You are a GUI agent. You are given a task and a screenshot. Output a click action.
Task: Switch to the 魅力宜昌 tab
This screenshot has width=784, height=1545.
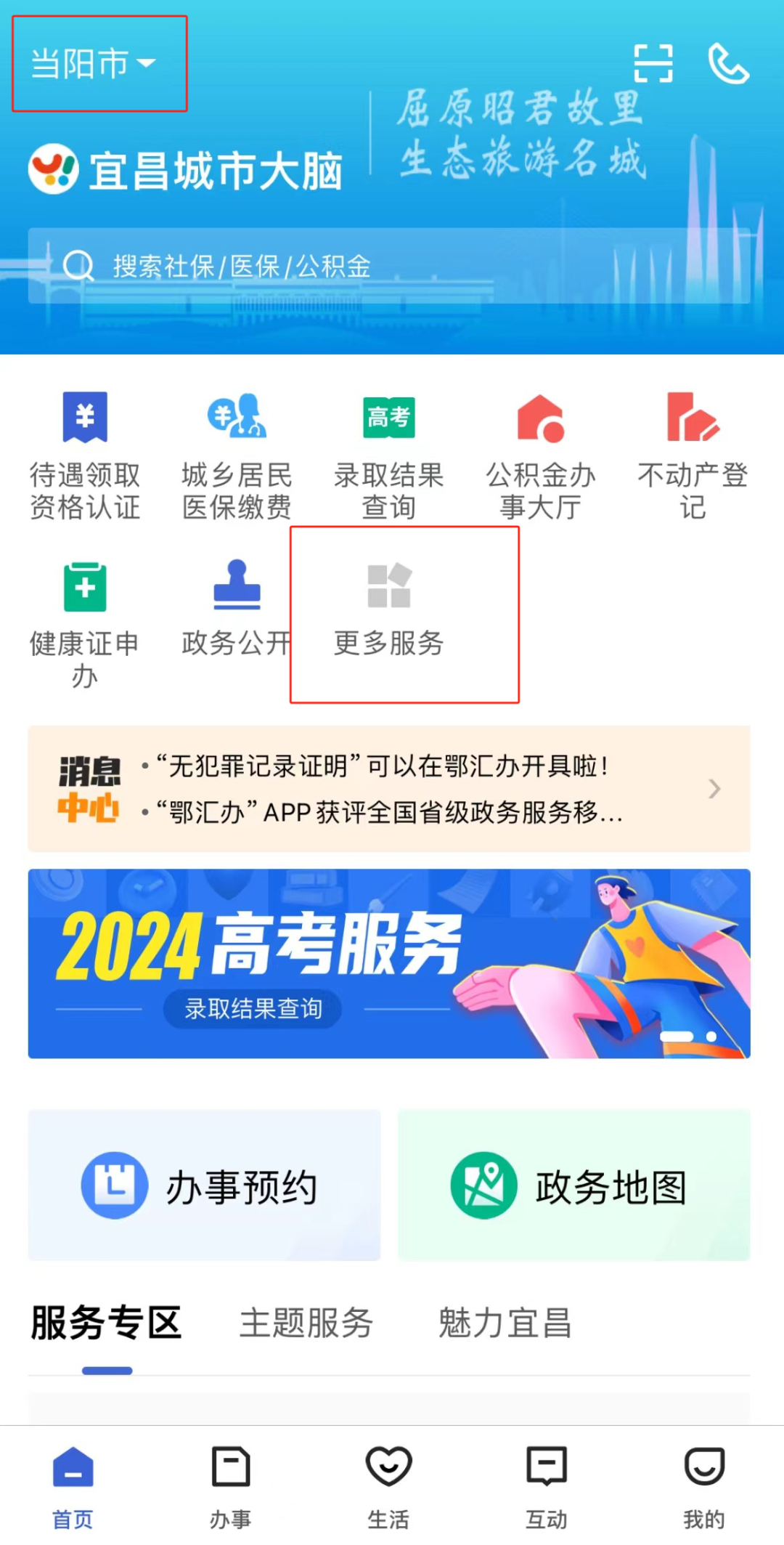tap(505, 1323)
